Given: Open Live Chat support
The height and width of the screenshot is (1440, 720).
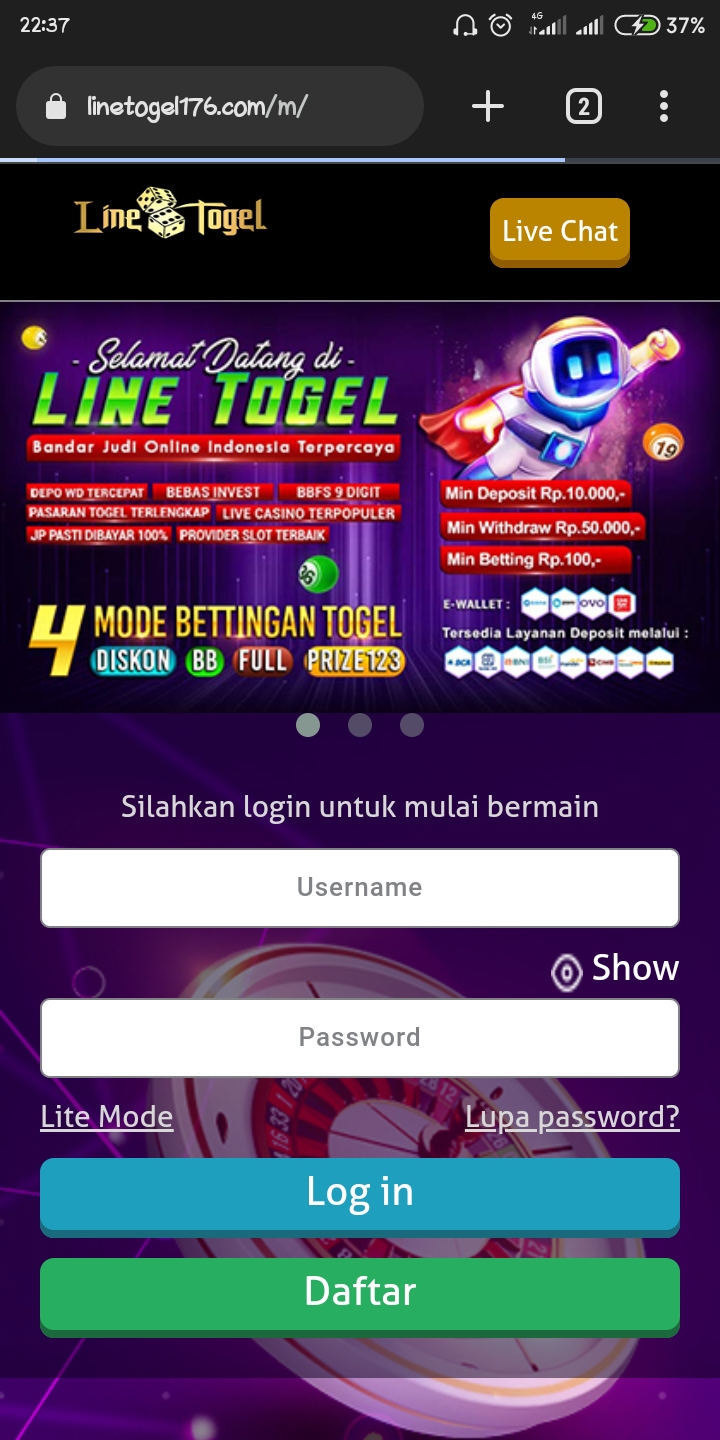Looking at the screenshot, I should click(559, 232).
